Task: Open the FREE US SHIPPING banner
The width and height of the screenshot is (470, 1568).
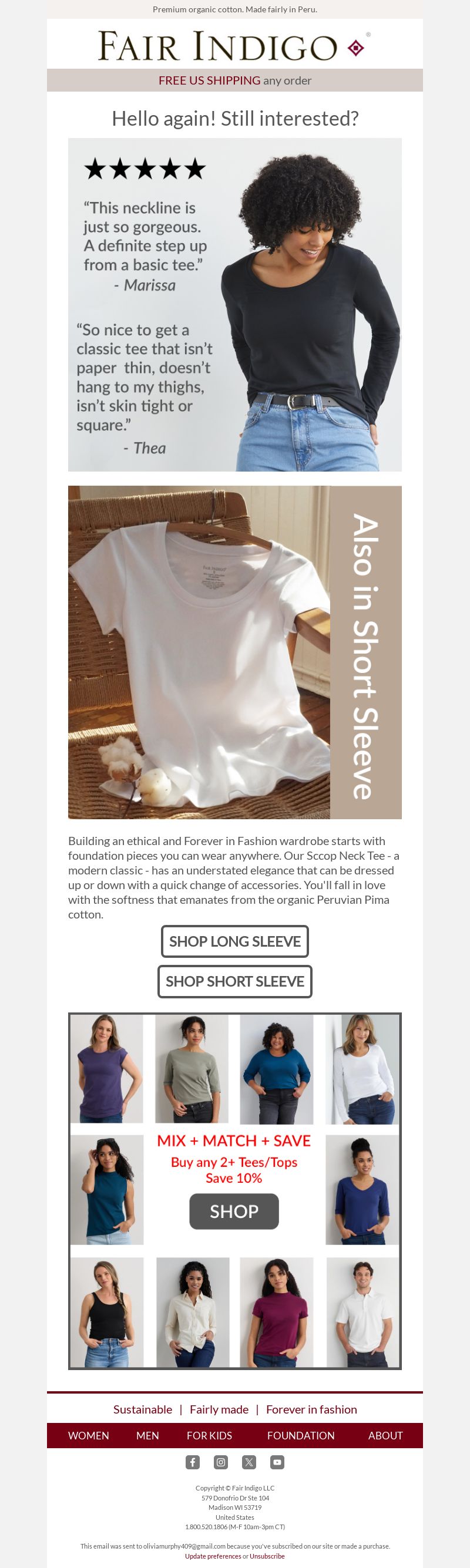Action: pyautogui.click(x=234, y=80)
